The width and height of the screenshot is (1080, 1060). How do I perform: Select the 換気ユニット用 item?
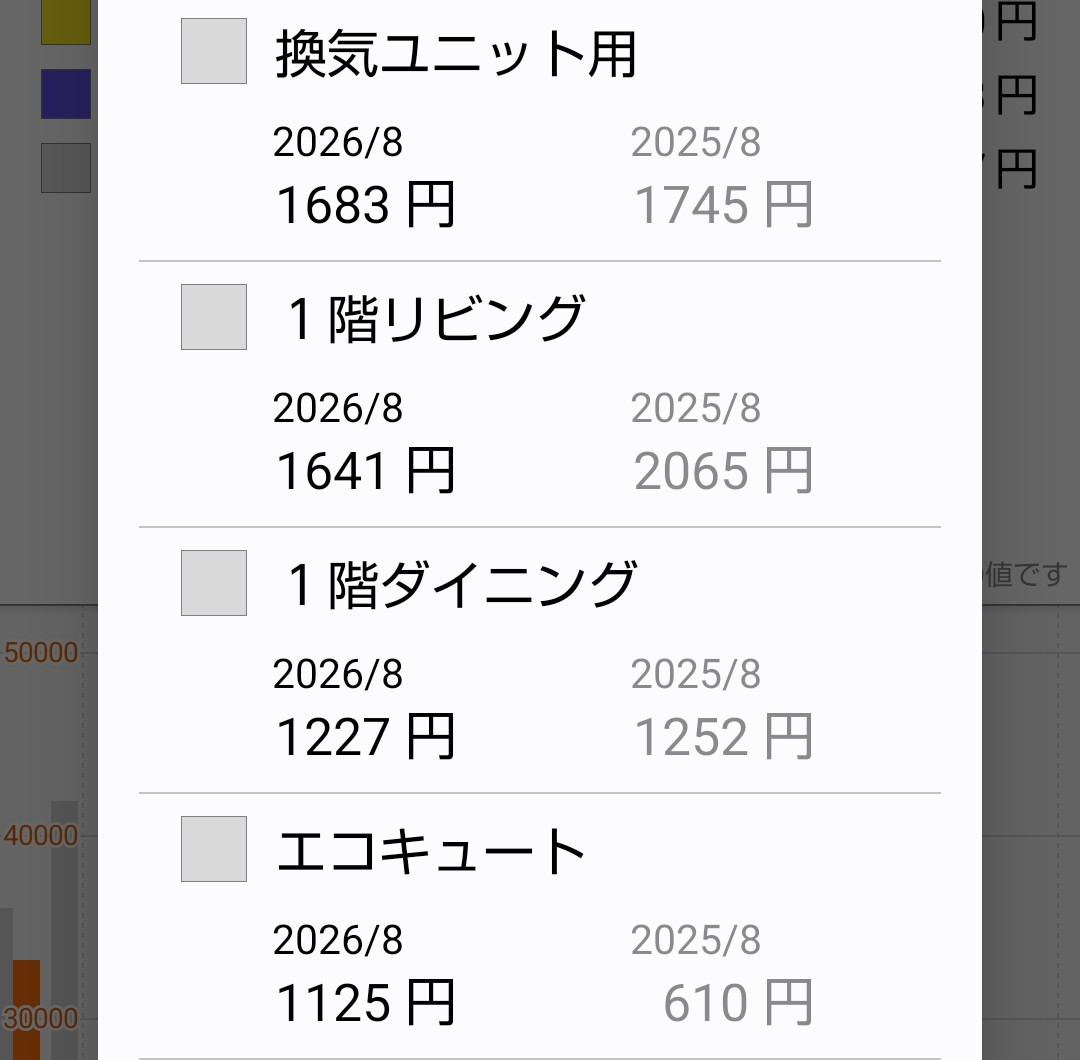pyautogui.click(x=539, y=130)
